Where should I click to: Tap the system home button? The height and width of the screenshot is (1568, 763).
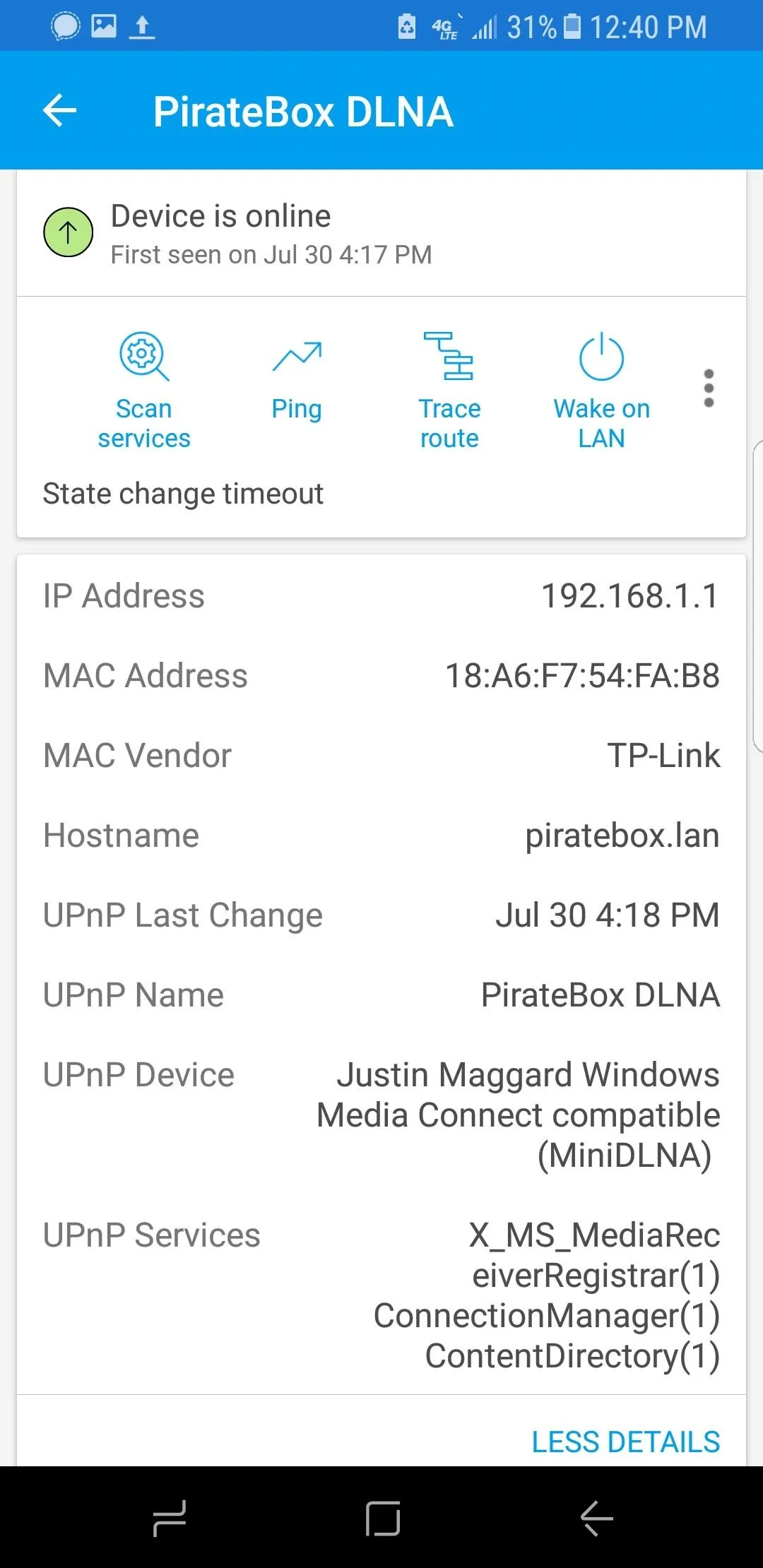tap(383, 1518)
